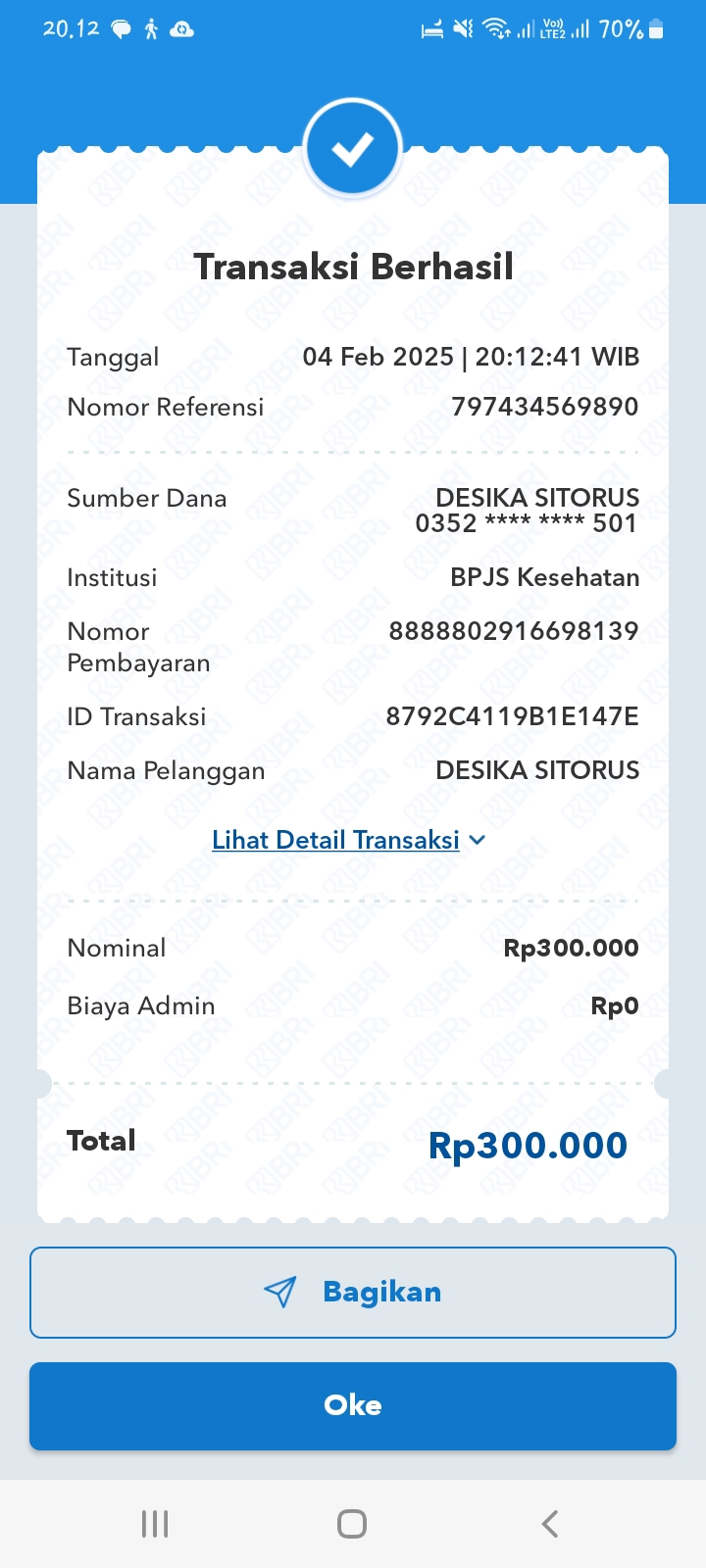Share receipt via Bagikan button
This screenshot has height=1568, width=706.
(353, 1292)
